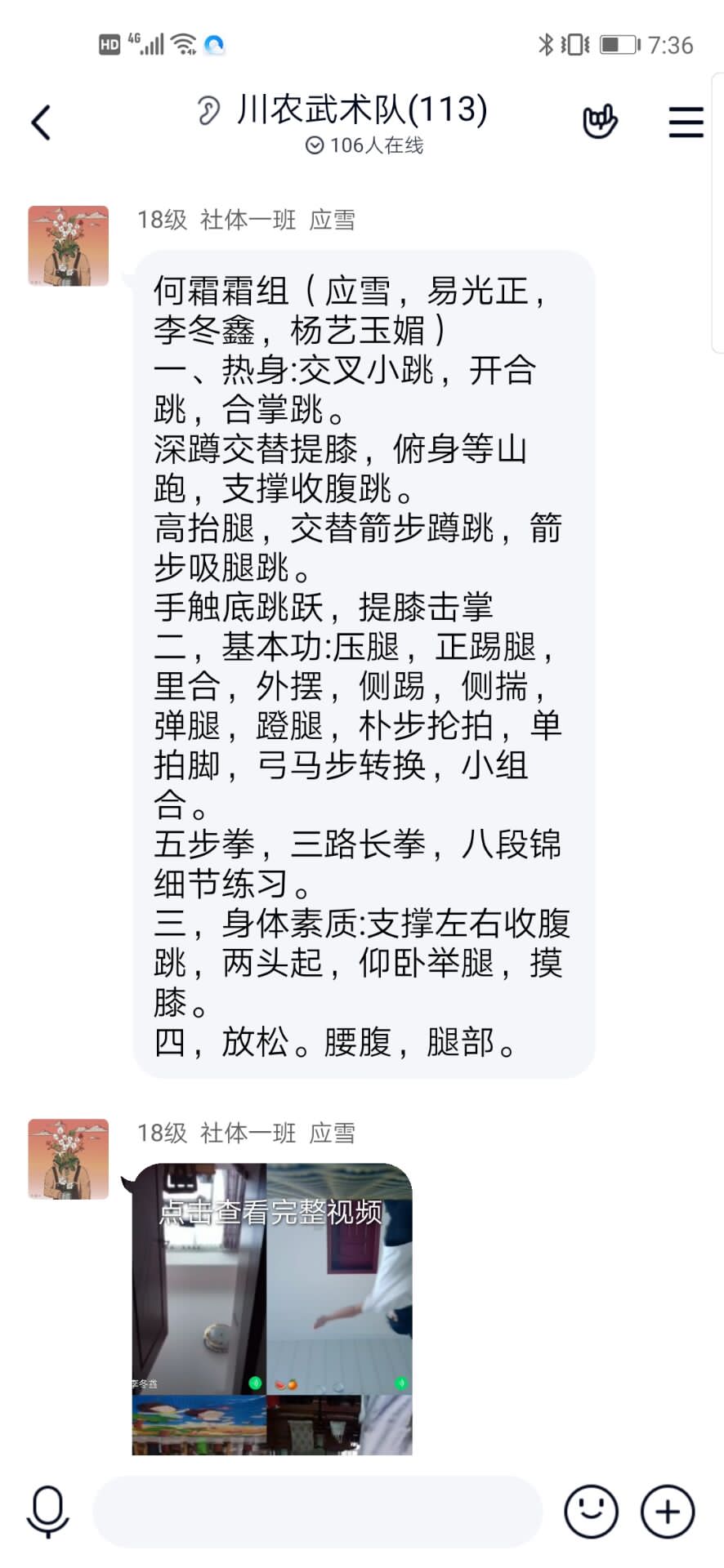
Task: Open the plus attachment menu
Action: [x=667, y=1511]
